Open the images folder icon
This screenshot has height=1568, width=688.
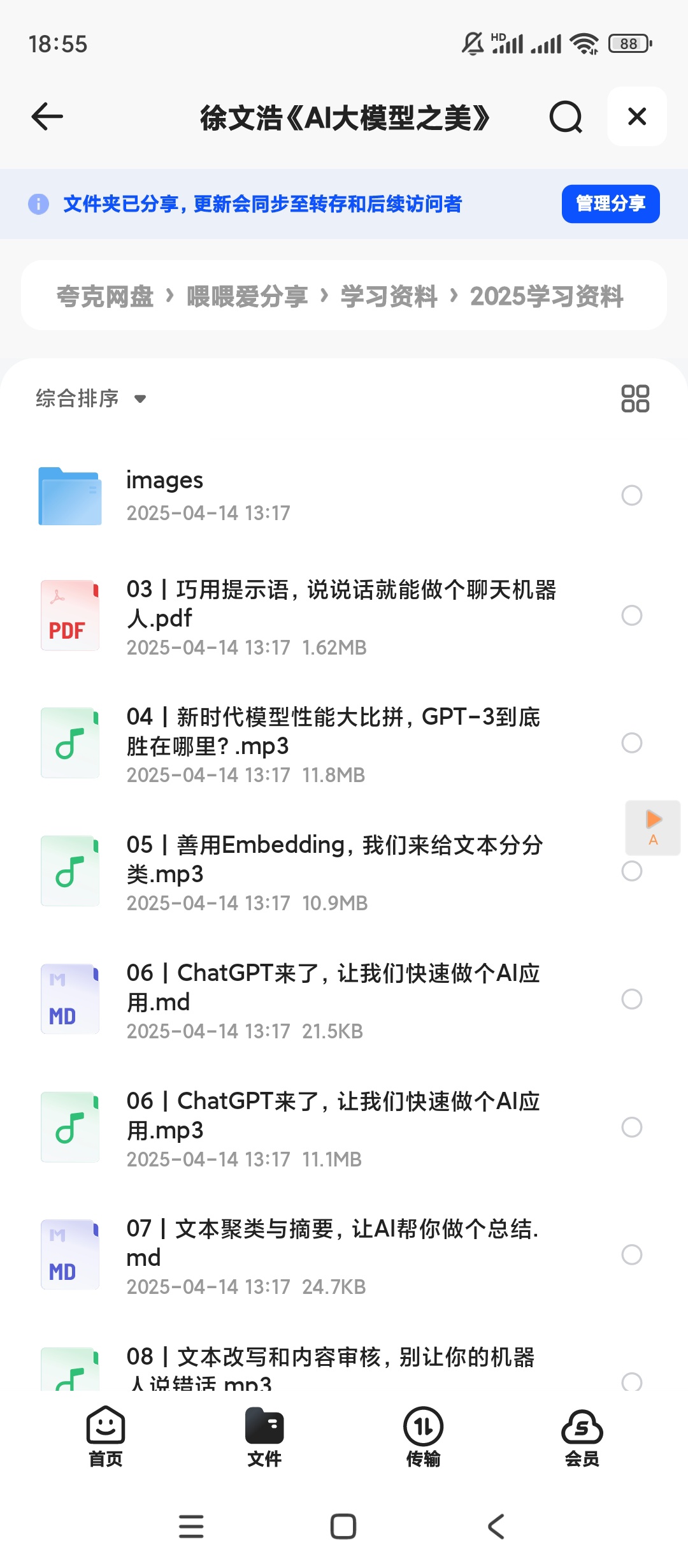click(x=70, y=497)
